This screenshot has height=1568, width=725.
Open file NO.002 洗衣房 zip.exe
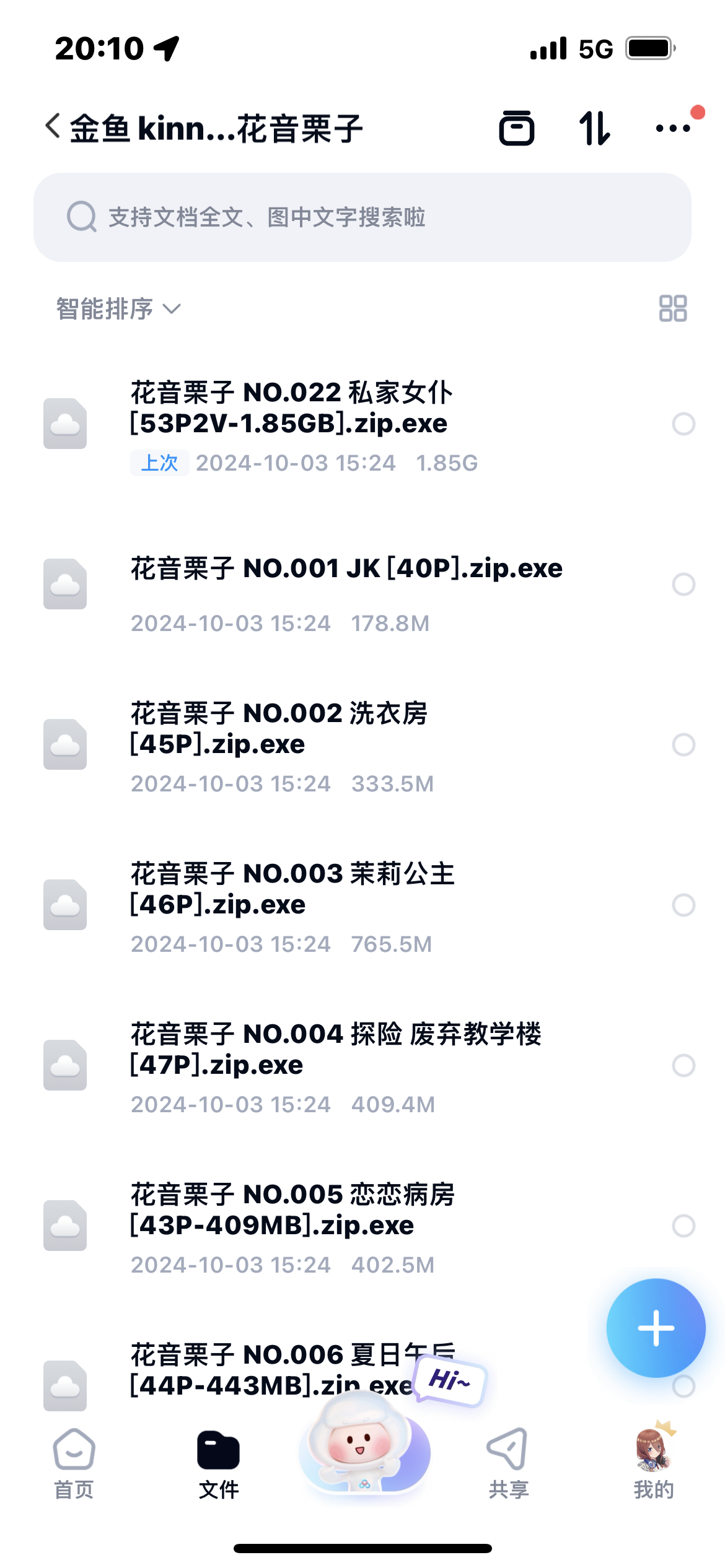point(362,746)
